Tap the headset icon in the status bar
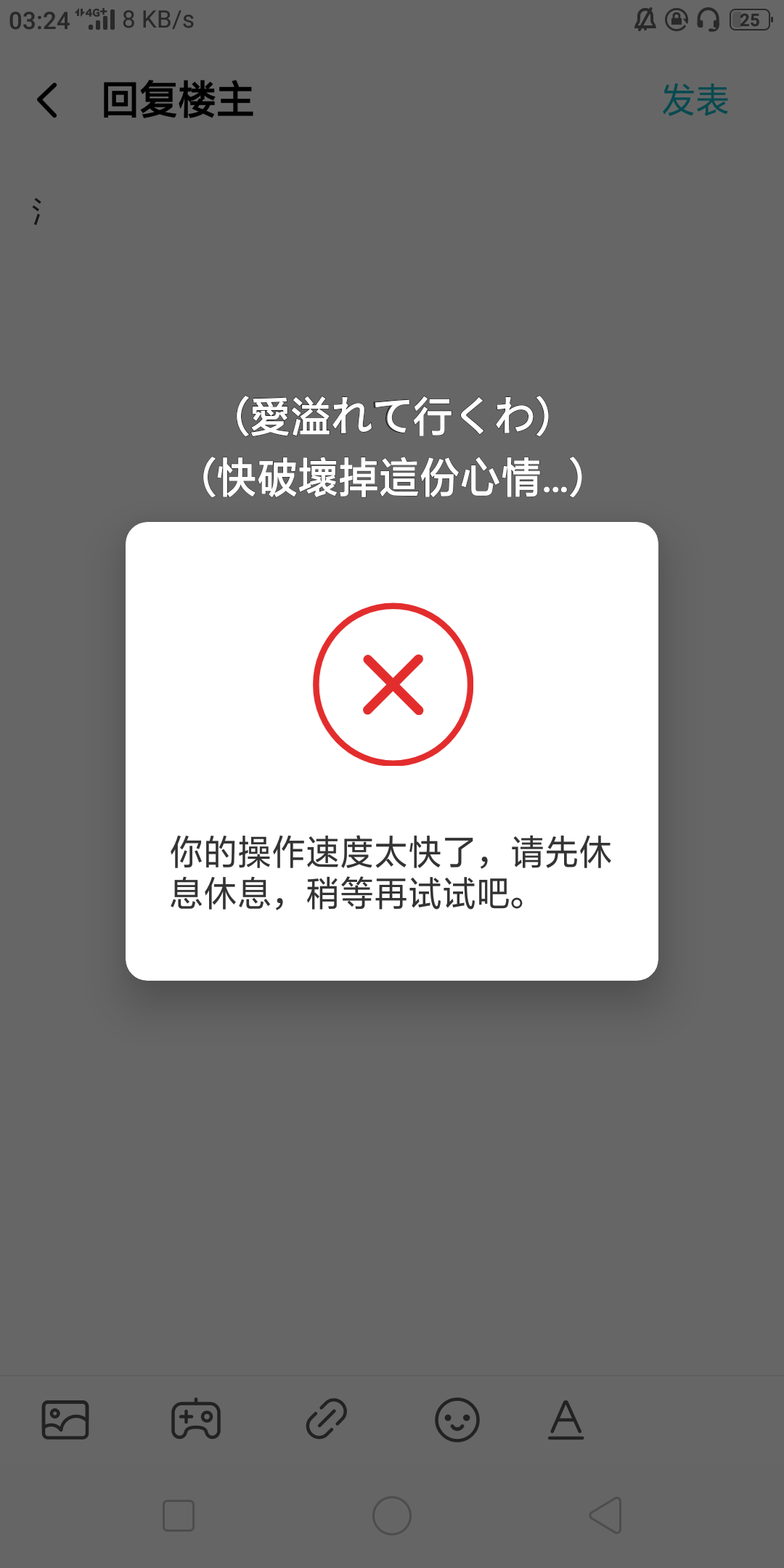 [707, 20]
